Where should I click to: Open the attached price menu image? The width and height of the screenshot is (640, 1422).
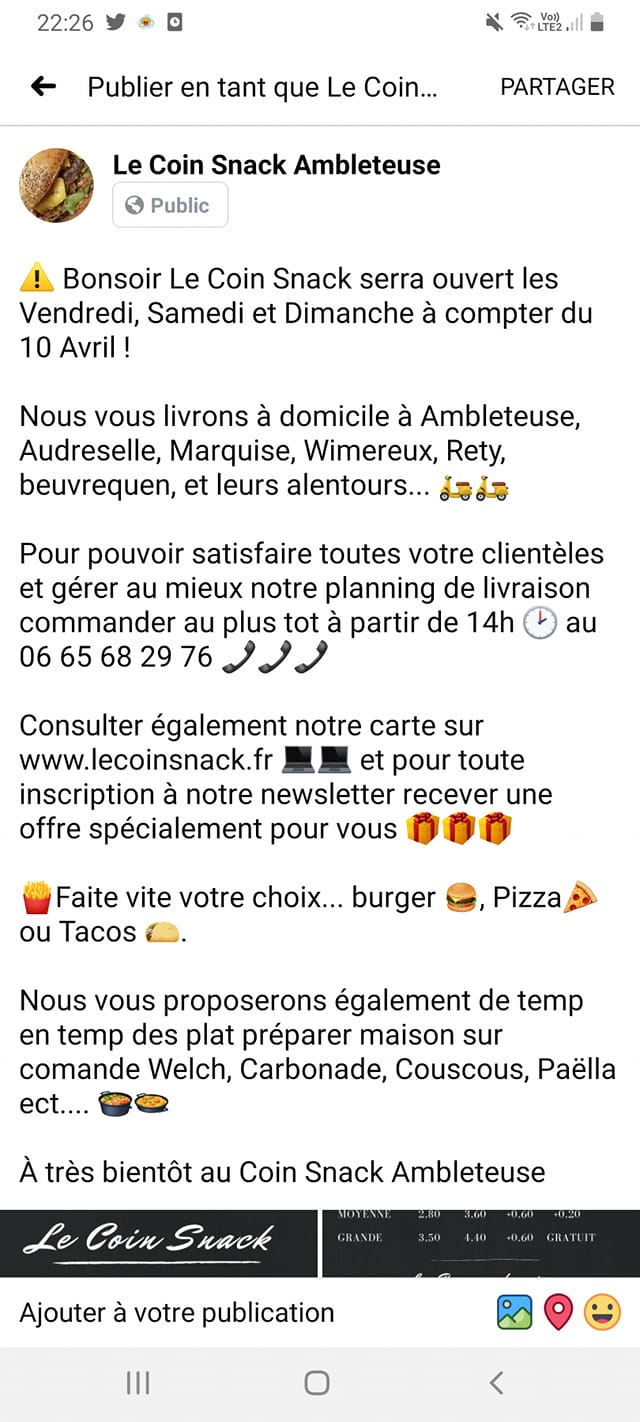(x=481, y=1243)
